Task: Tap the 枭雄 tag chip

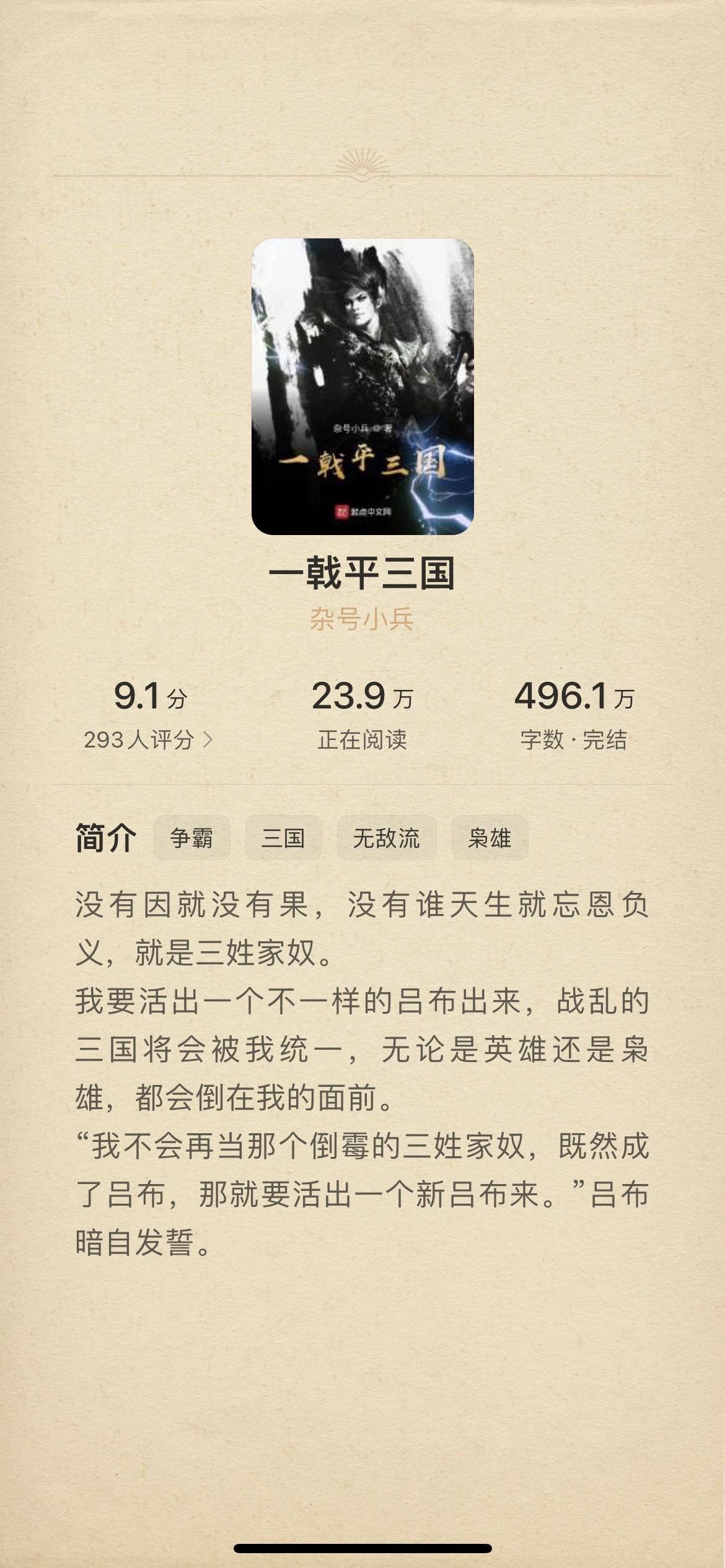Action: point(490,838)
